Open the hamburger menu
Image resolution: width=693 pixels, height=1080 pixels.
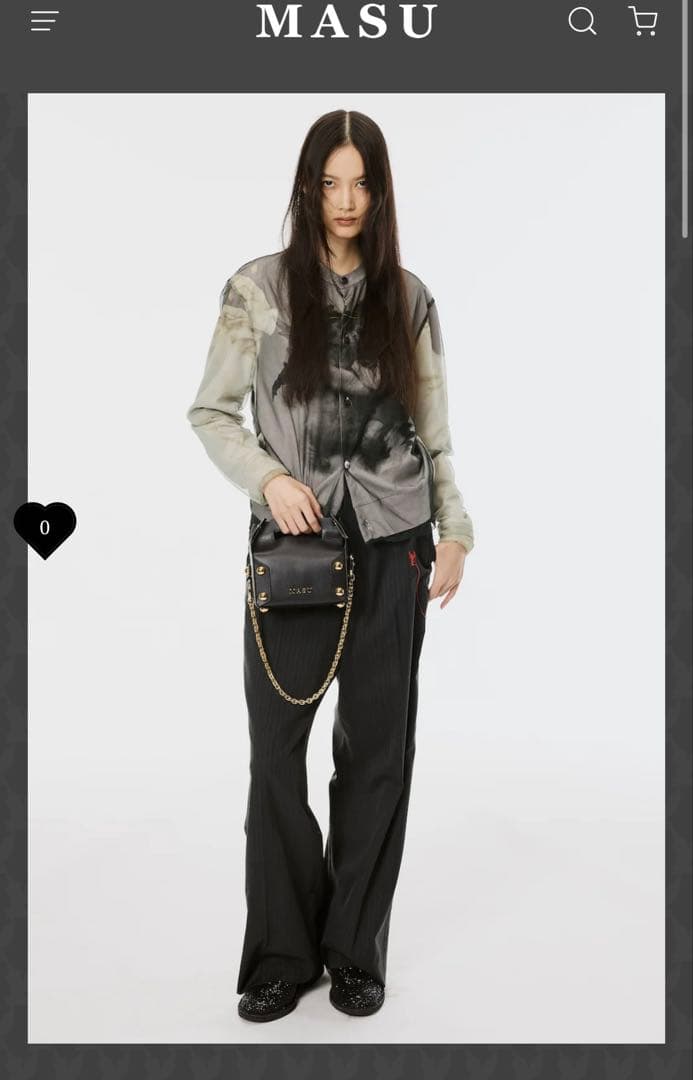point(44,21)
